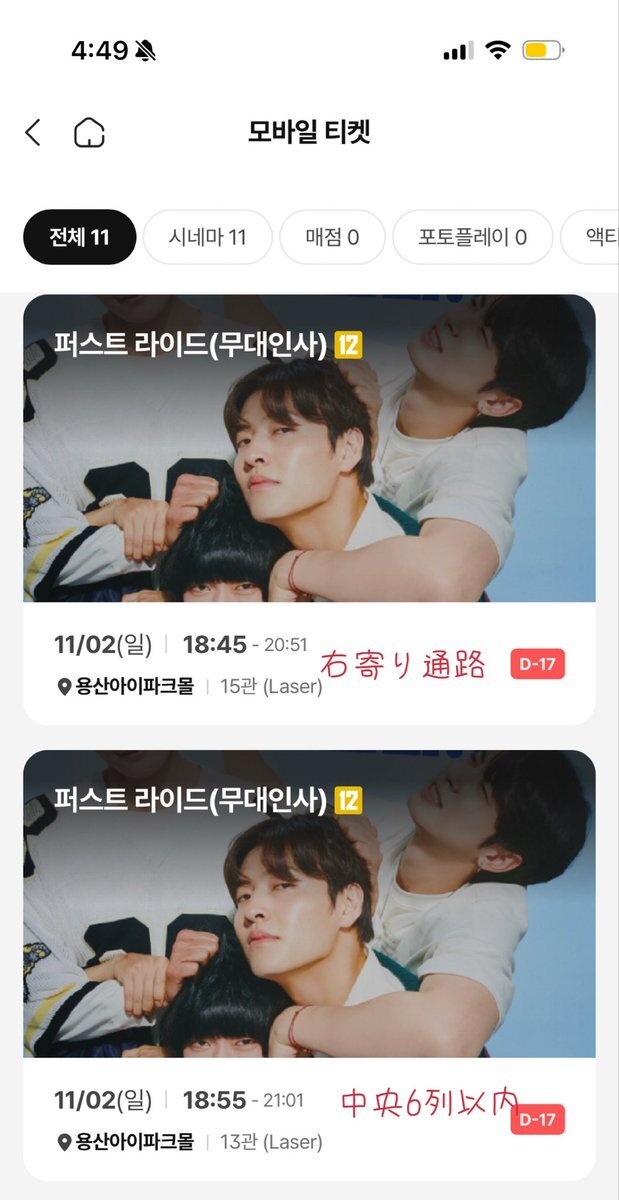Switch to the 매점 0 chip
This screenshot has width=619, height=1200.
(332, 237)
